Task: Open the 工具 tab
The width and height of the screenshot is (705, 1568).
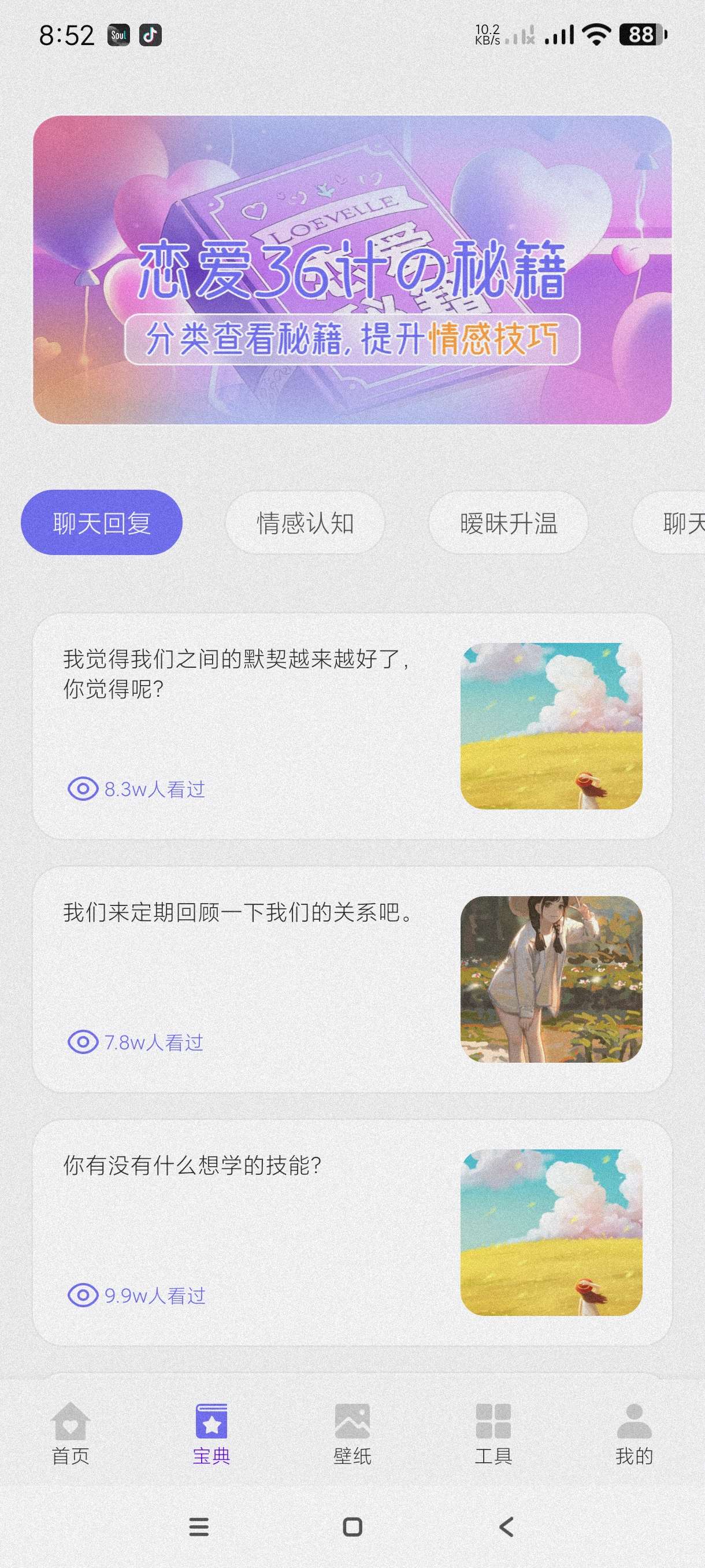Action: 493,1434
